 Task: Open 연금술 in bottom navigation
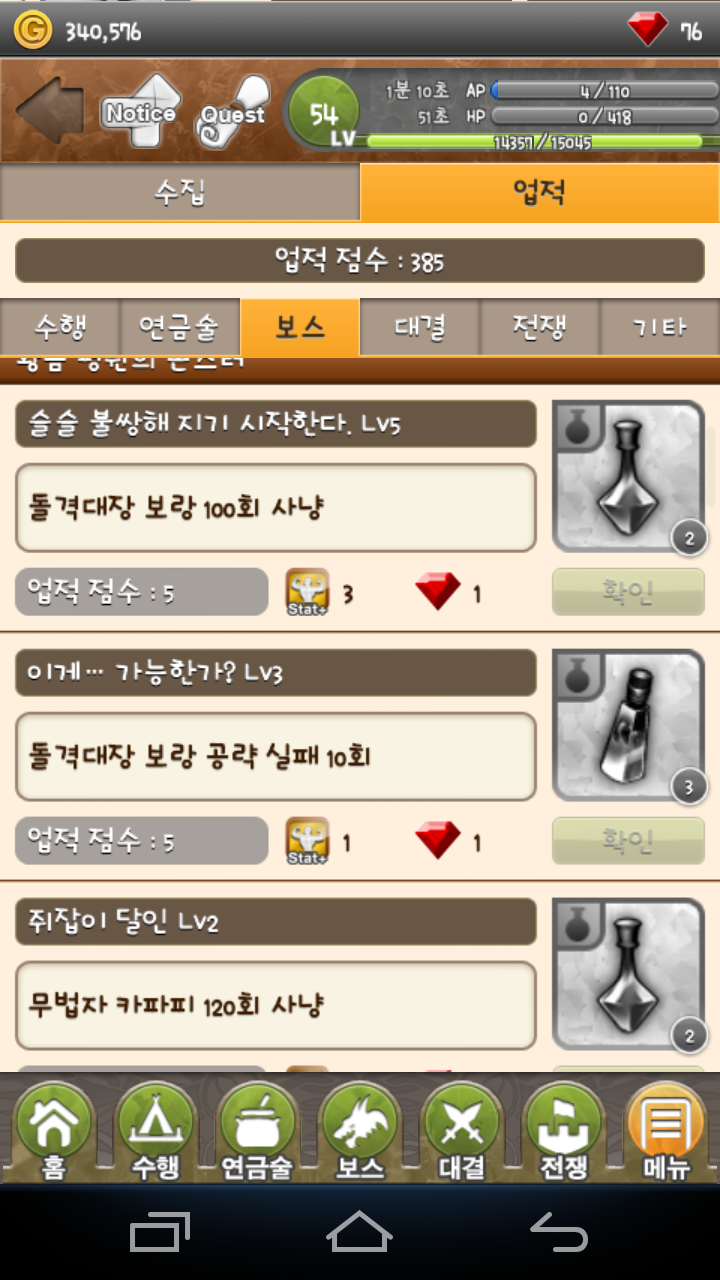pos(257,1130)
